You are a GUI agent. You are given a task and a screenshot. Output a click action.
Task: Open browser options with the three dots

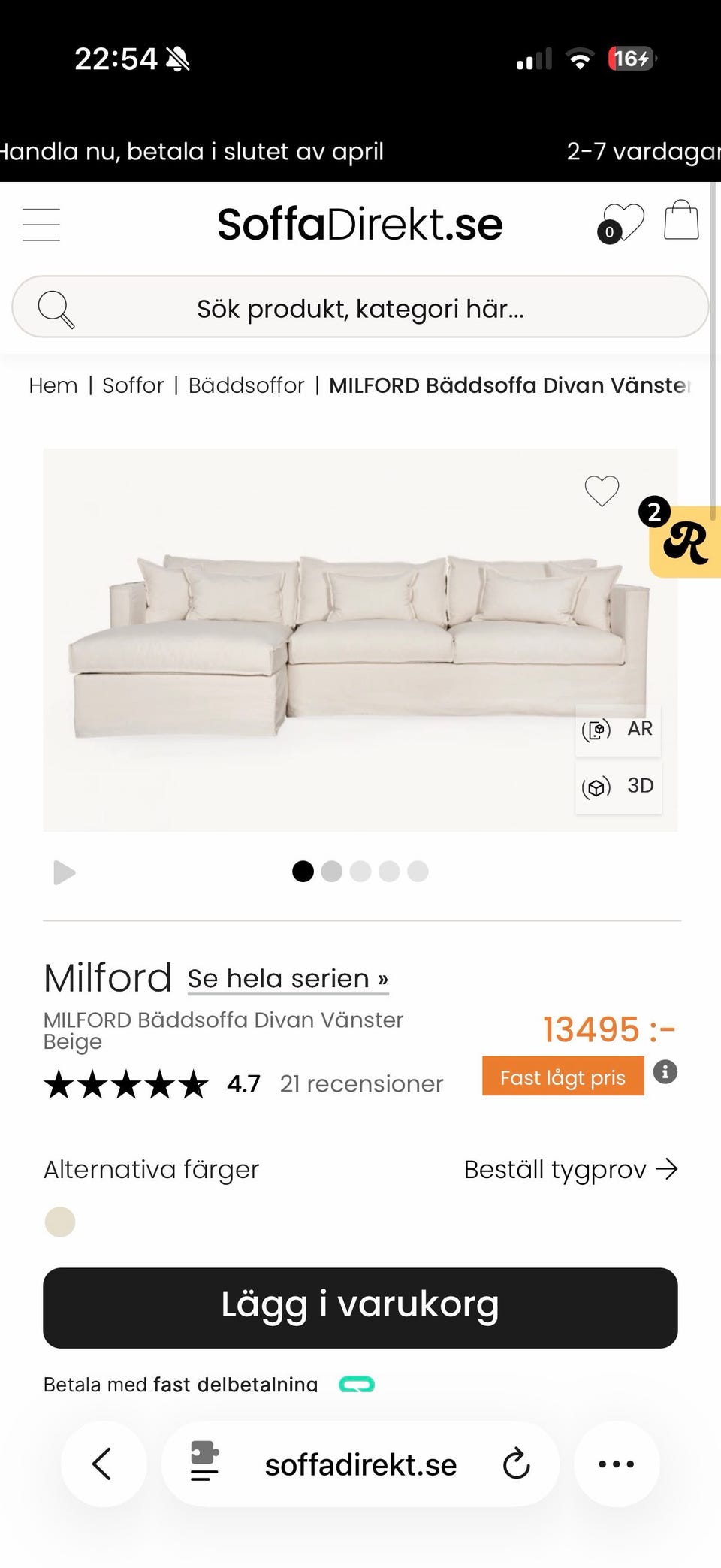pyautogui.click(x=616, y=1464)
